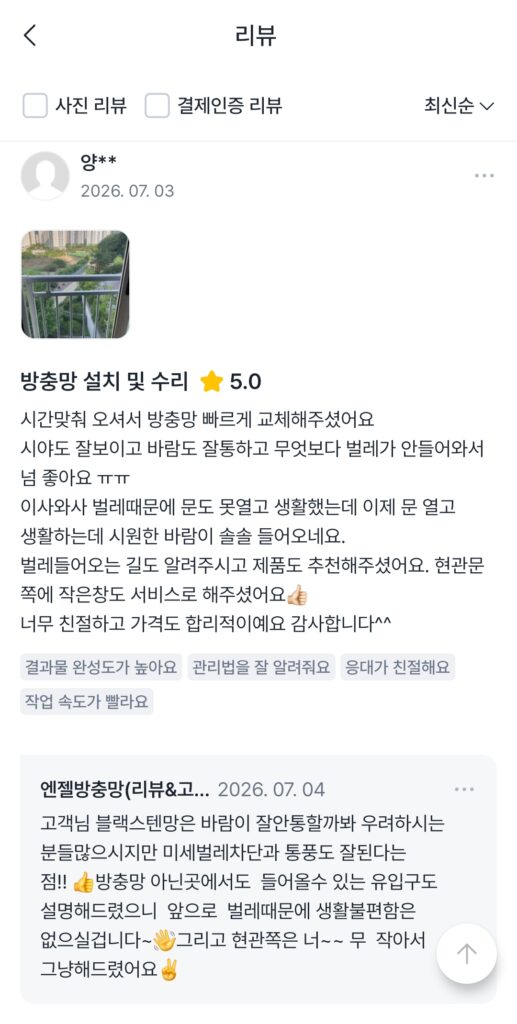Viewport: 517px width, 1024px height.
Task: Open the 최신순 sort dropdown
Action: [459, 105]
